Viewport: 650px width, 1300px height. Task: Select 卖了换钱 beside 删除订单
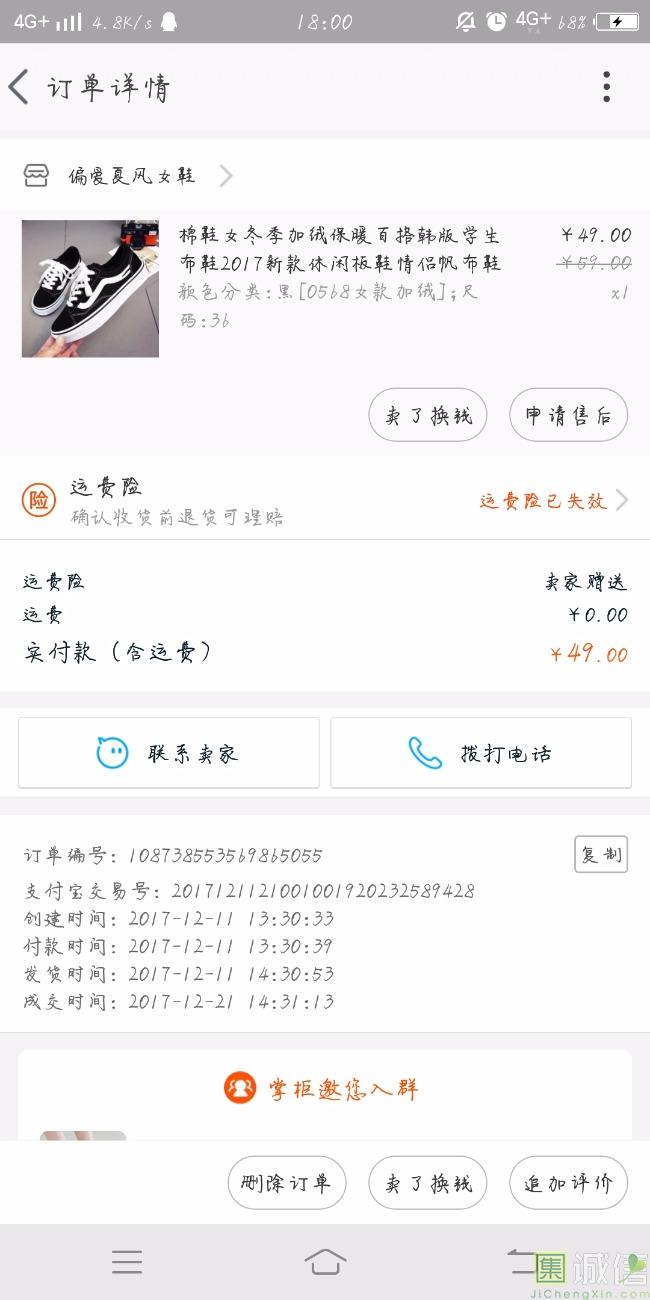[428, 1184]
